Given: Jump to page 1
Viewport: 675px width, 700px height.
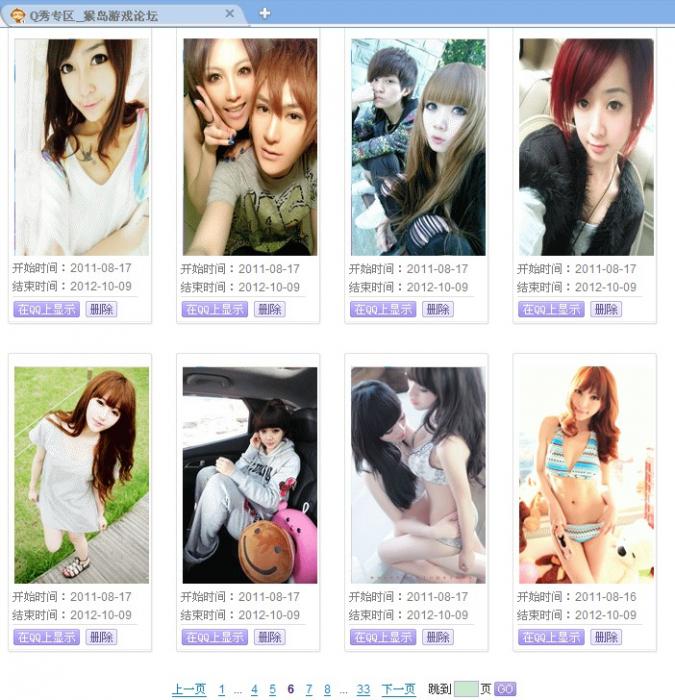Looking at the screenshot, I should pos(221,689).
